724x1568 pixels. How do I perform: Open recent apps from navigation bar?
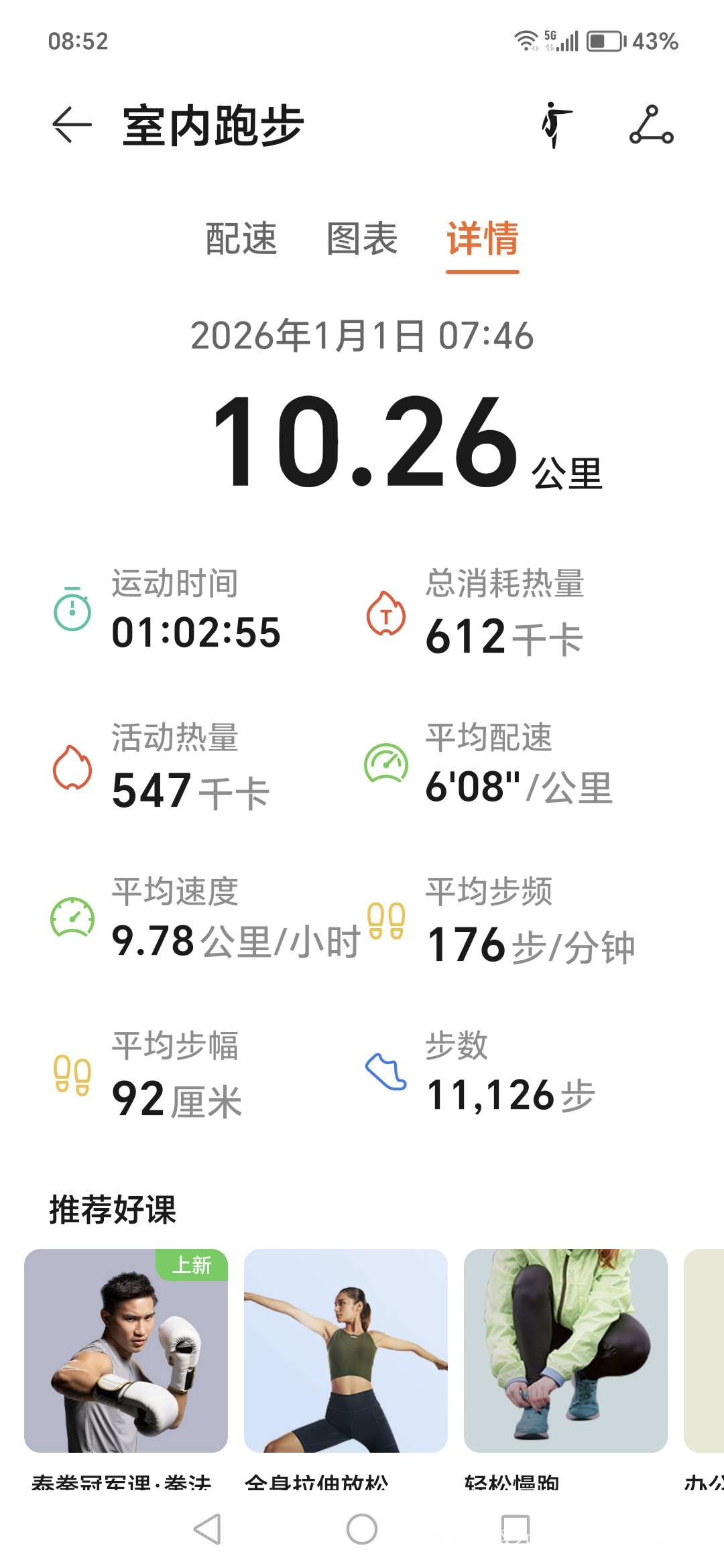(516, 1529)
